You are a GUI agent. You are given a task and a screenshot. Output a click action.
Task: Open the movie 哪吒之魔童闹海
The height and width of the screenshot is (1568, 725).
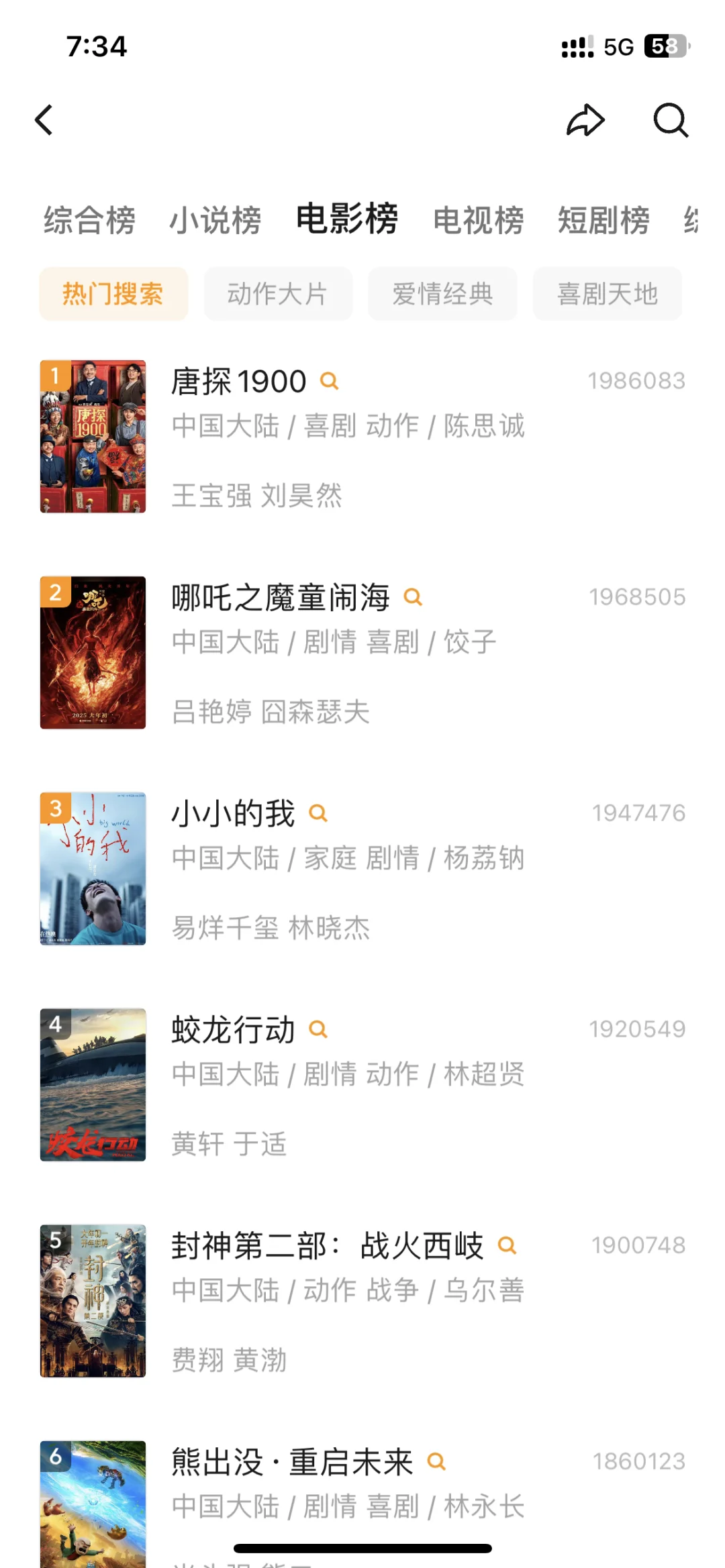(x=281, y=598)
